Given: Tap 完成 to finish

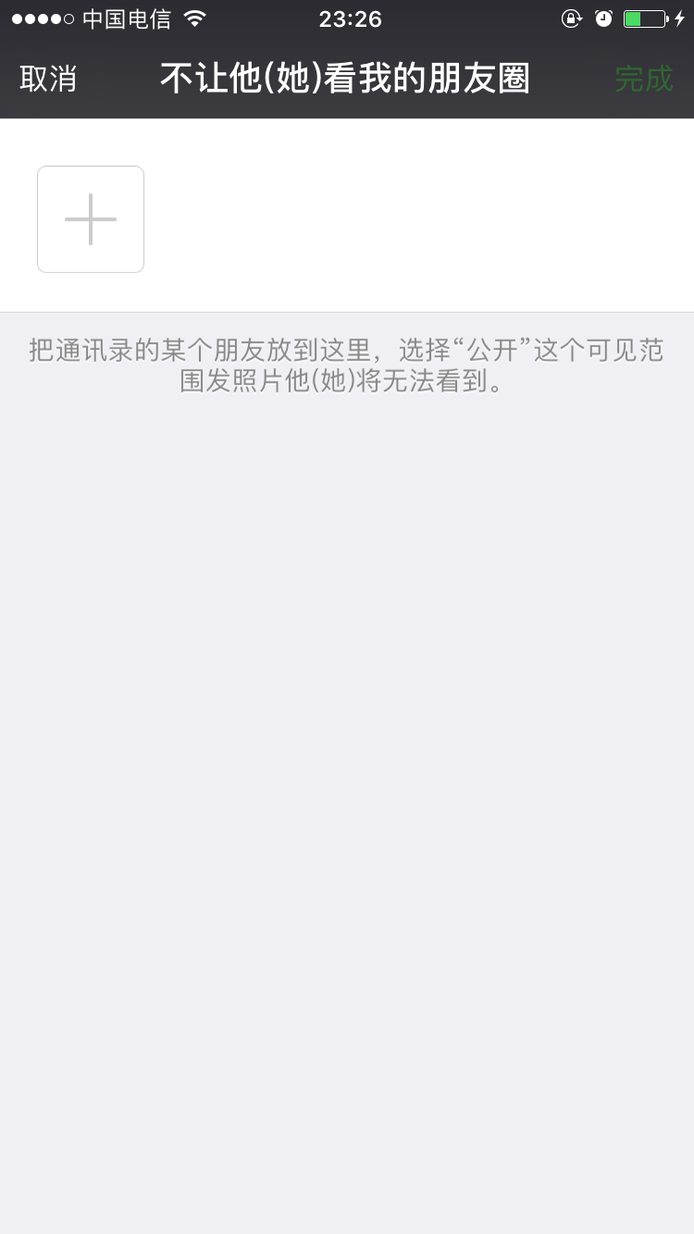Looking at the screenshot, I should point(644,79).
